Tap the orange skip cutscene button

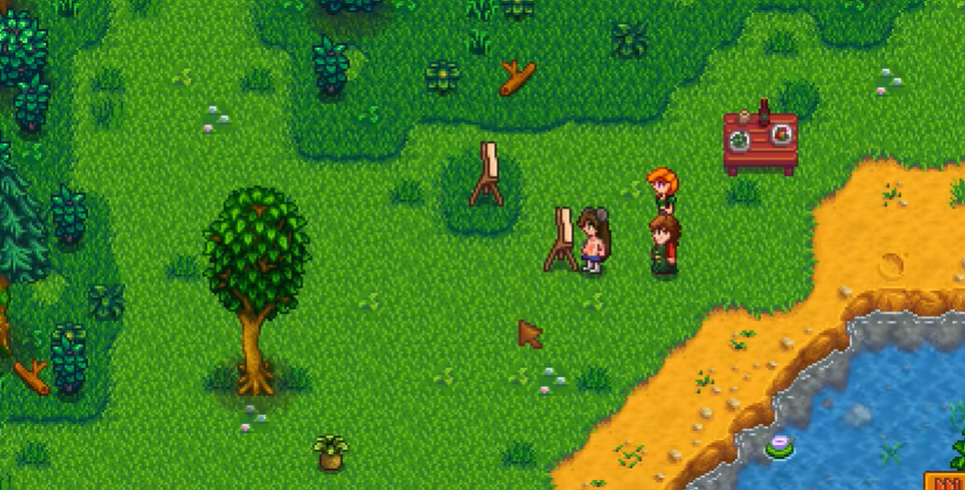pyautogui.click(x=946, y=481)
